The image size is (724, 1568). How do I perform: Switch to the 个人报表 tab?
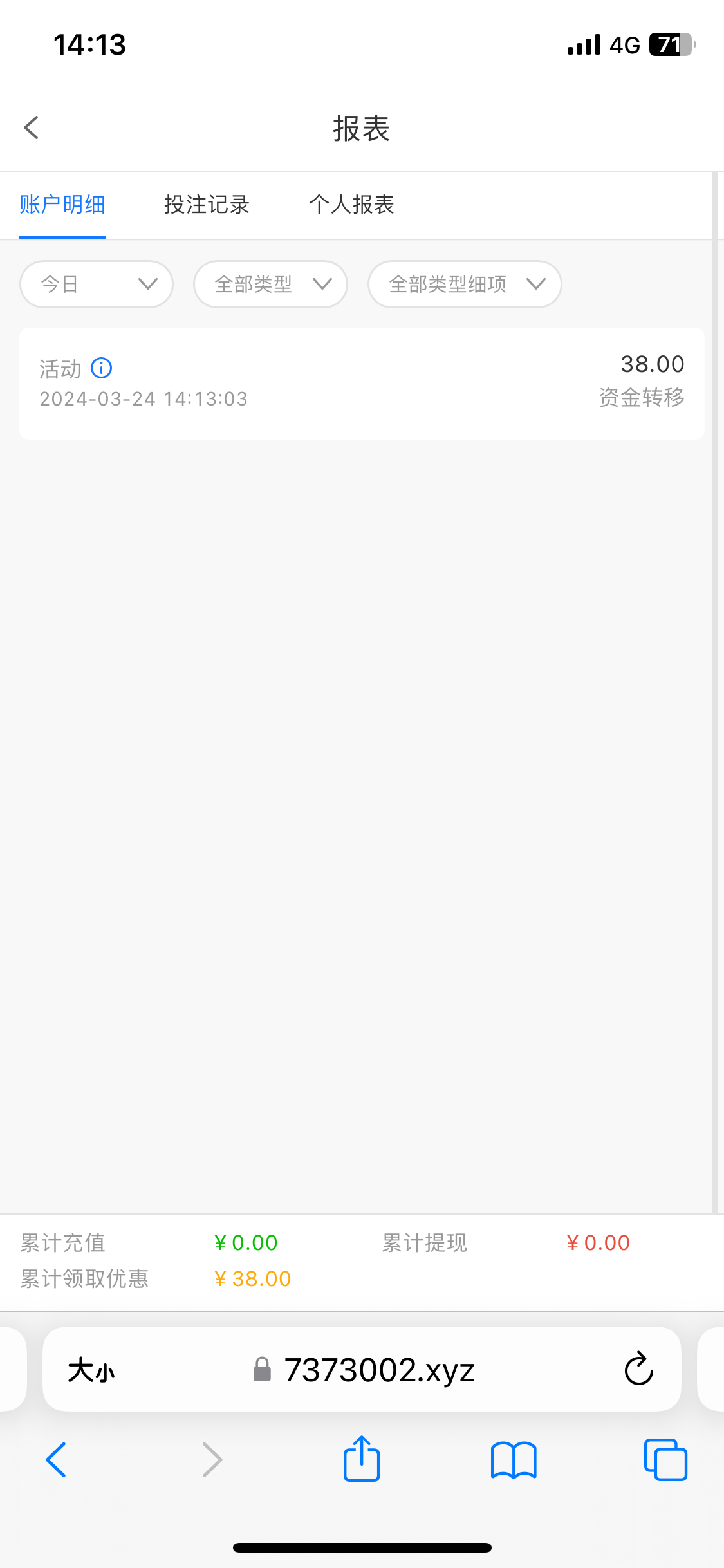[x=351, y=205]
